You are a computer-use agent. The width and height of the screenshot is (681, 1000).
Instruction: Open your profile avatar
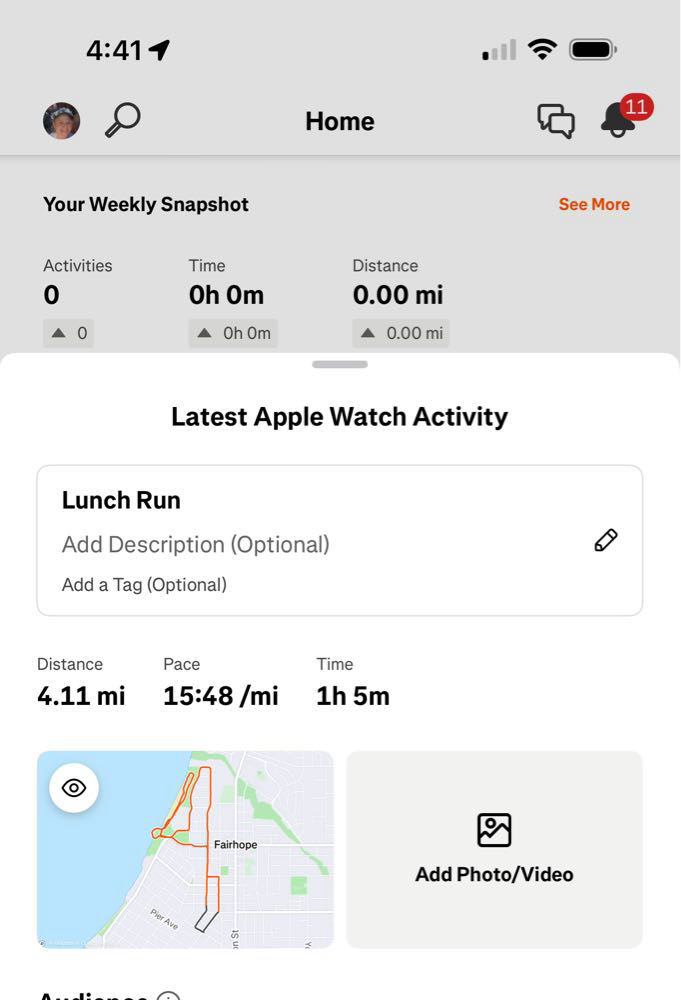tap(61, 121)
